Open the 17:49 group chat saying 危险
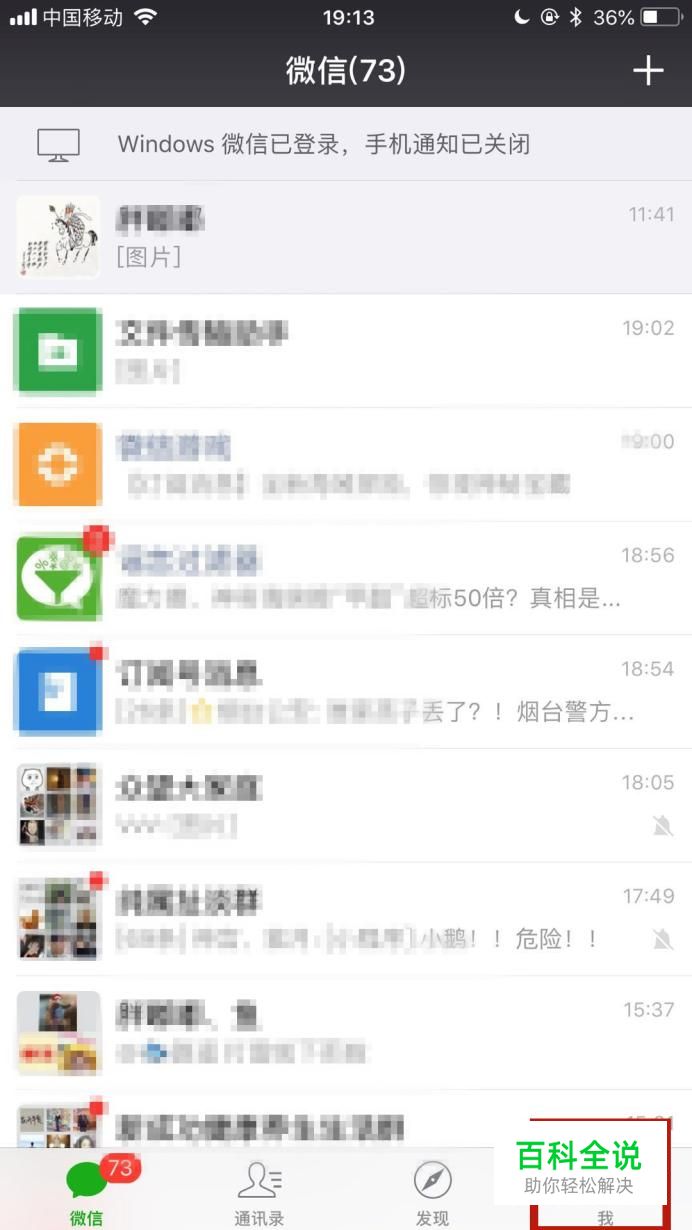 tap(346, 919)
